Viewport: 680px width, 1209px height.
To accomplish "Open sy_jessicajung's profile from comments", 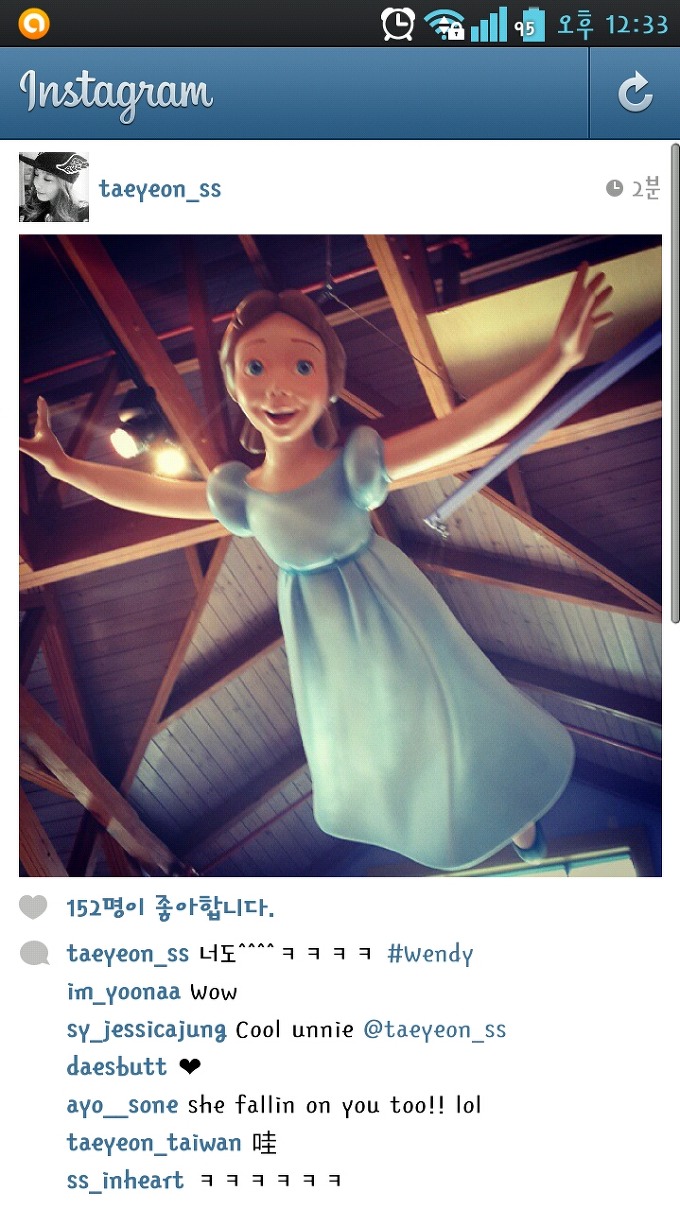I will pyautogui.click(x=146, y=1030).
